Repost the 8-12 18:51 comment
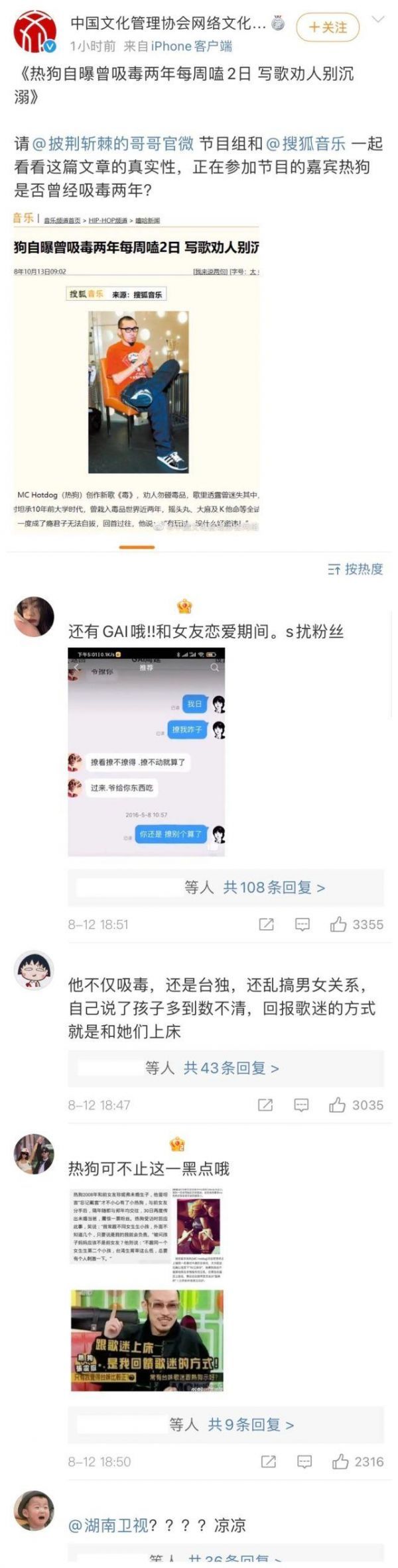Screen dimensions: 398x1568 pos(267,924)
